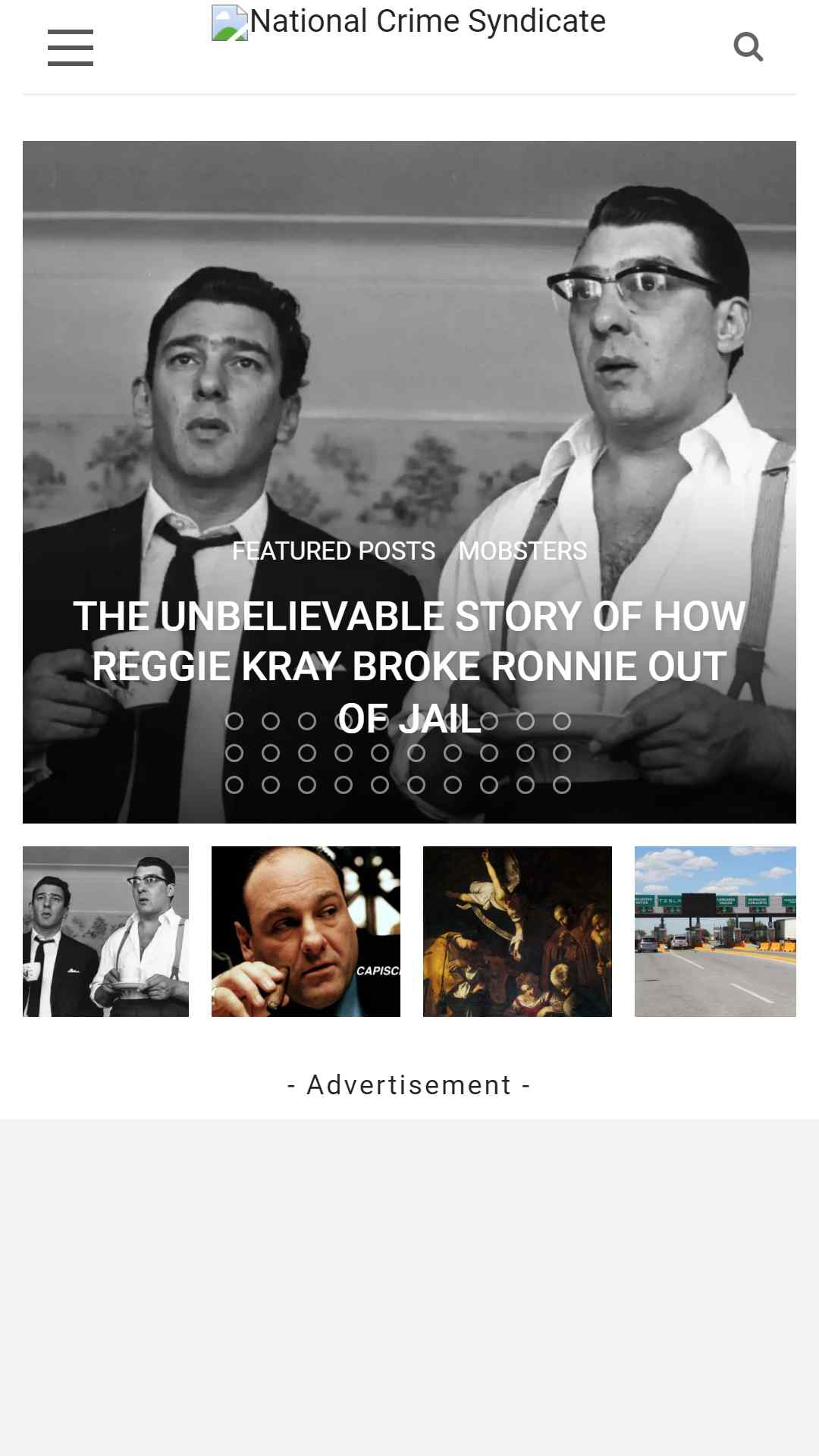Image resolution: width=819 pixels, height=1456 pixels.
Task: Open the Mobsters category link
Action: (522, 551)
